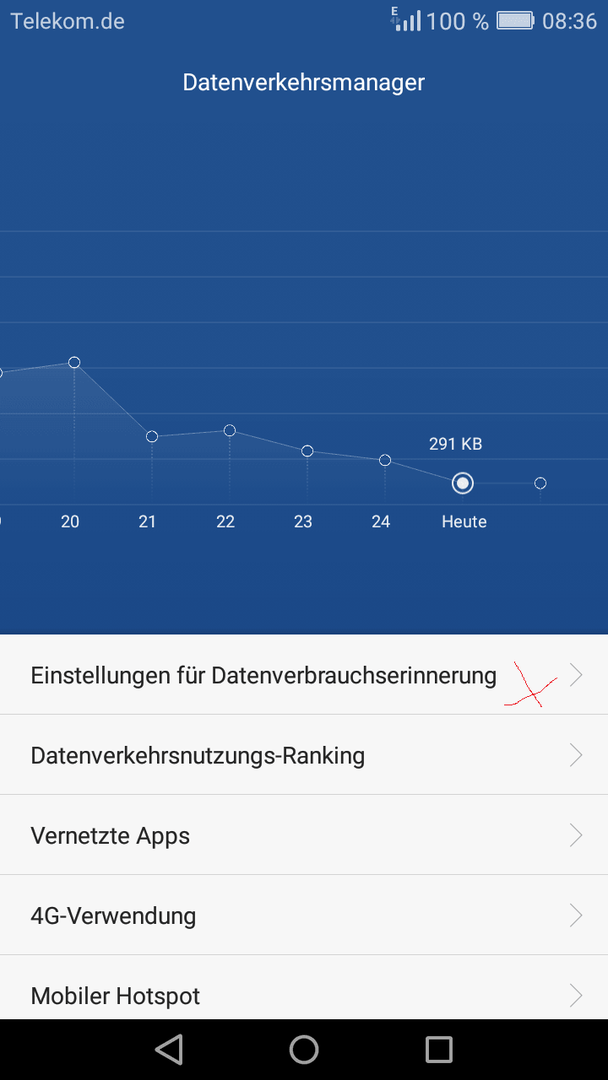Open Mobiler Hotspot
The height and width of the screenshot is (1080, 608).
304,988
